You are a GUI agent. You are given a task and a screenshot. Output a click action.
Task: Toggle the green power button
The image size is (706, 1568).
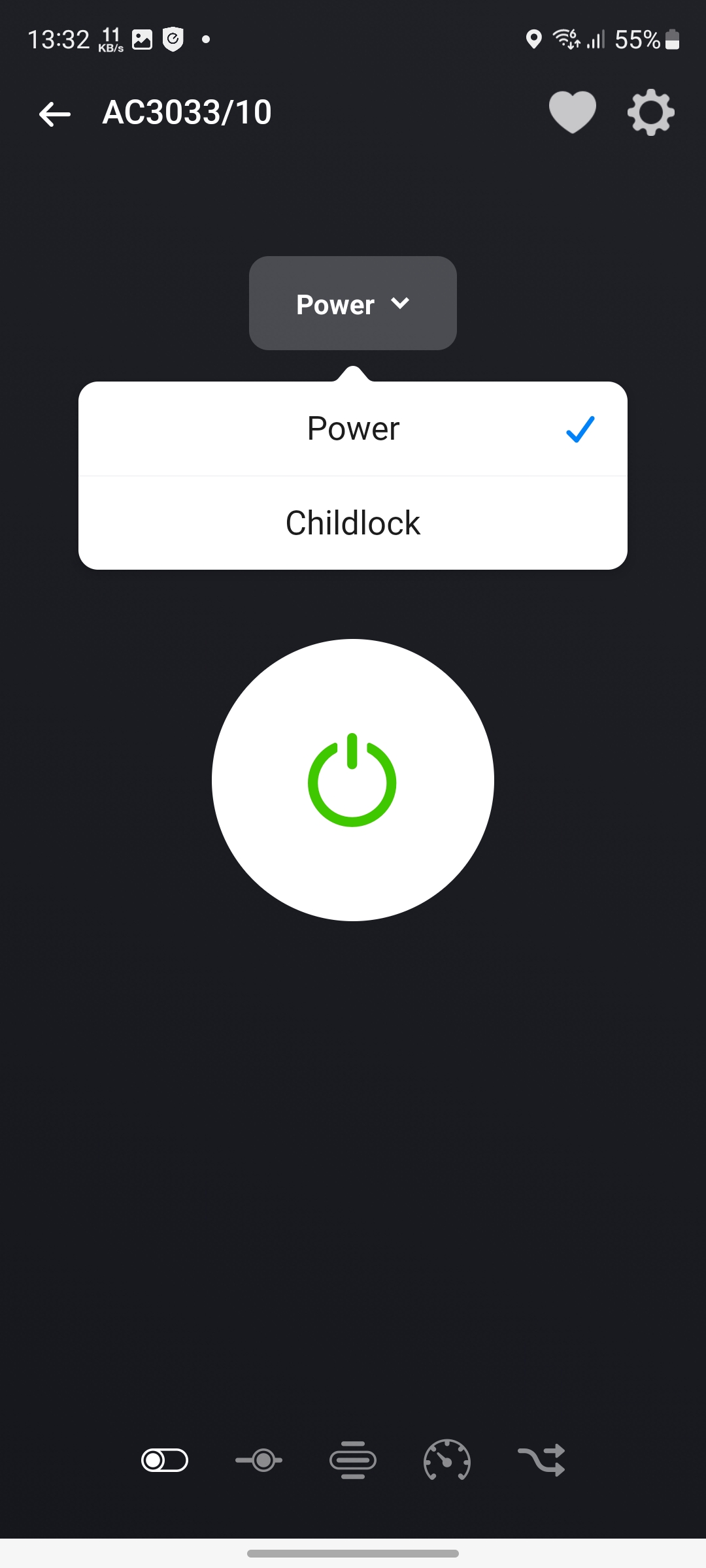[352, 780]
